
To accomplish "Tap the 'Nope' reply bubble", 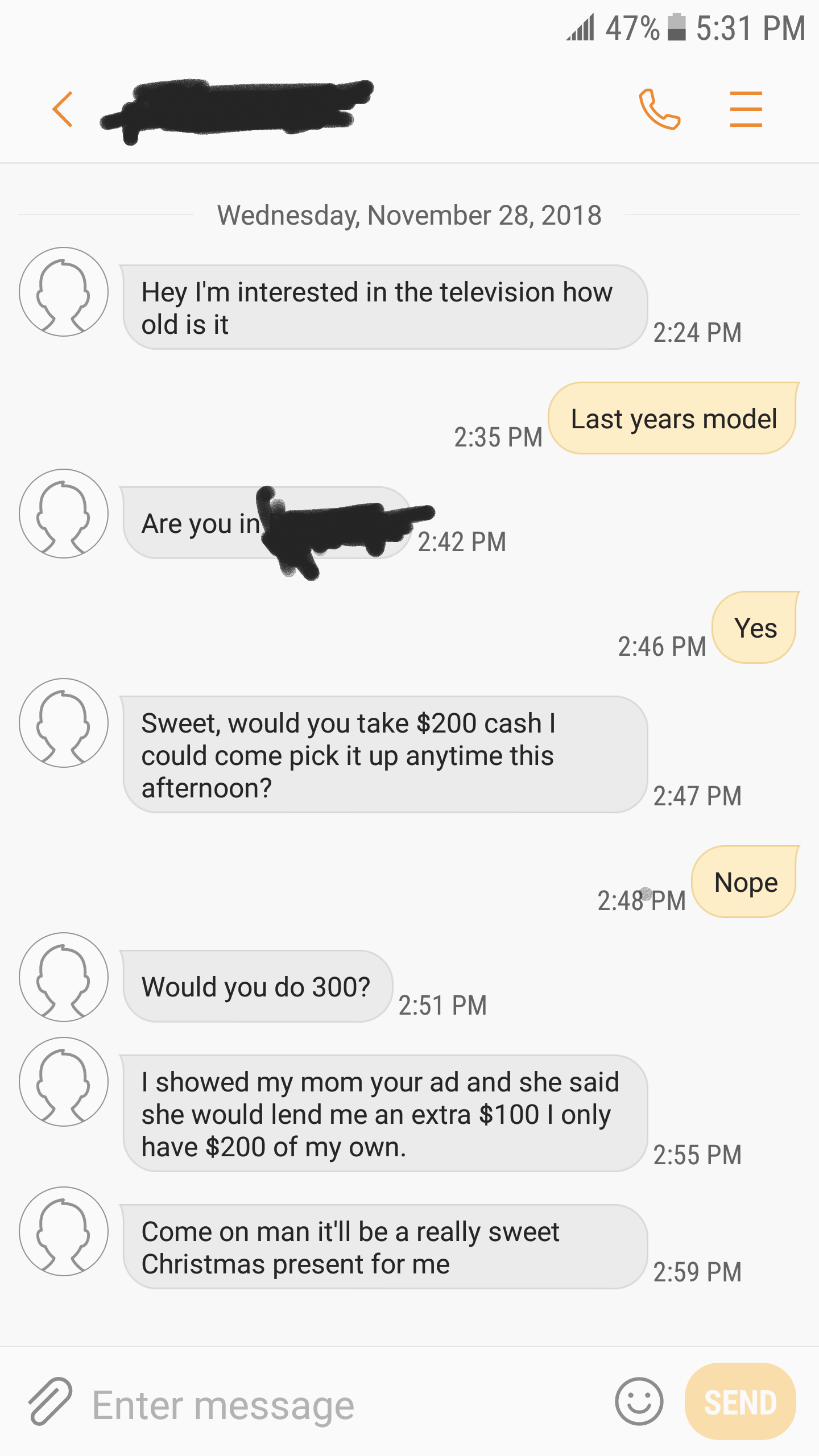I will (x=745, y=882).
